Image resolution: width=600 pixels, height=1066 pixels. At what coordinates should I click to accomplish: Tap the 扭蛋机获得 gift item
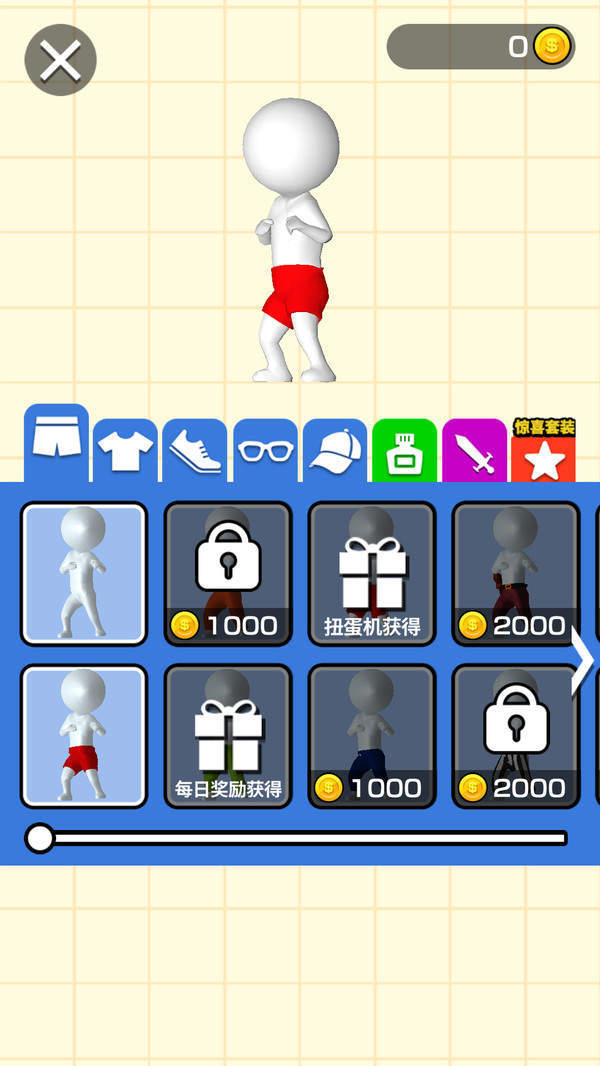coord(372,573)
